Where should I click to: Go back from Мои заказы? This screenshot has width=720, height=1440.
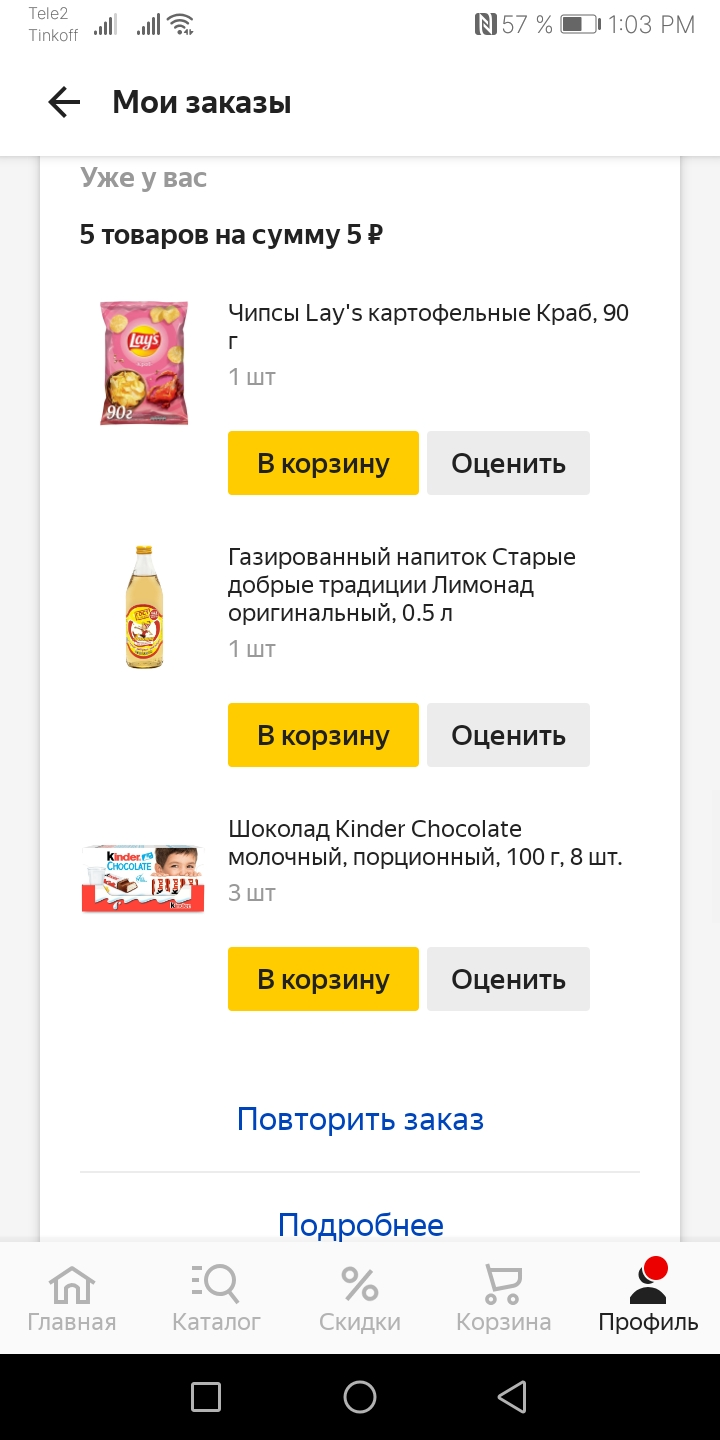coord(64,102)
